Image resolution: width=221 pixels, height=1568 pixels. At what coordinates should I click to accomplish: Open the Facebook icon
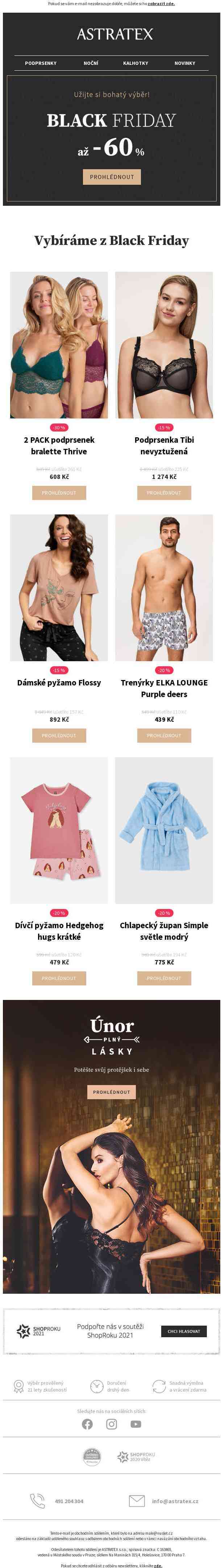point(88,1424)
